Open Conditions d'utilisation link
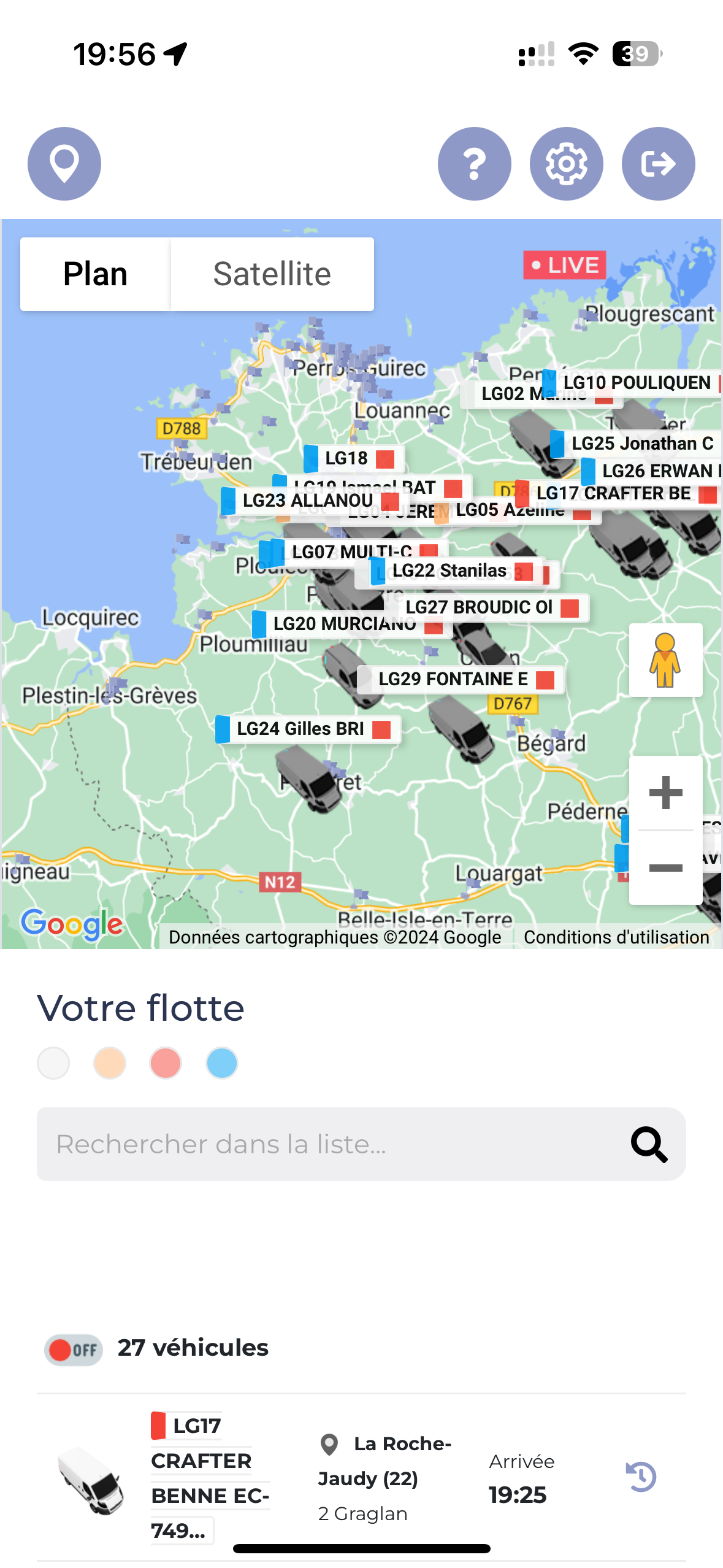Viewport: 723px width, 1568px height. click(616, 937)
